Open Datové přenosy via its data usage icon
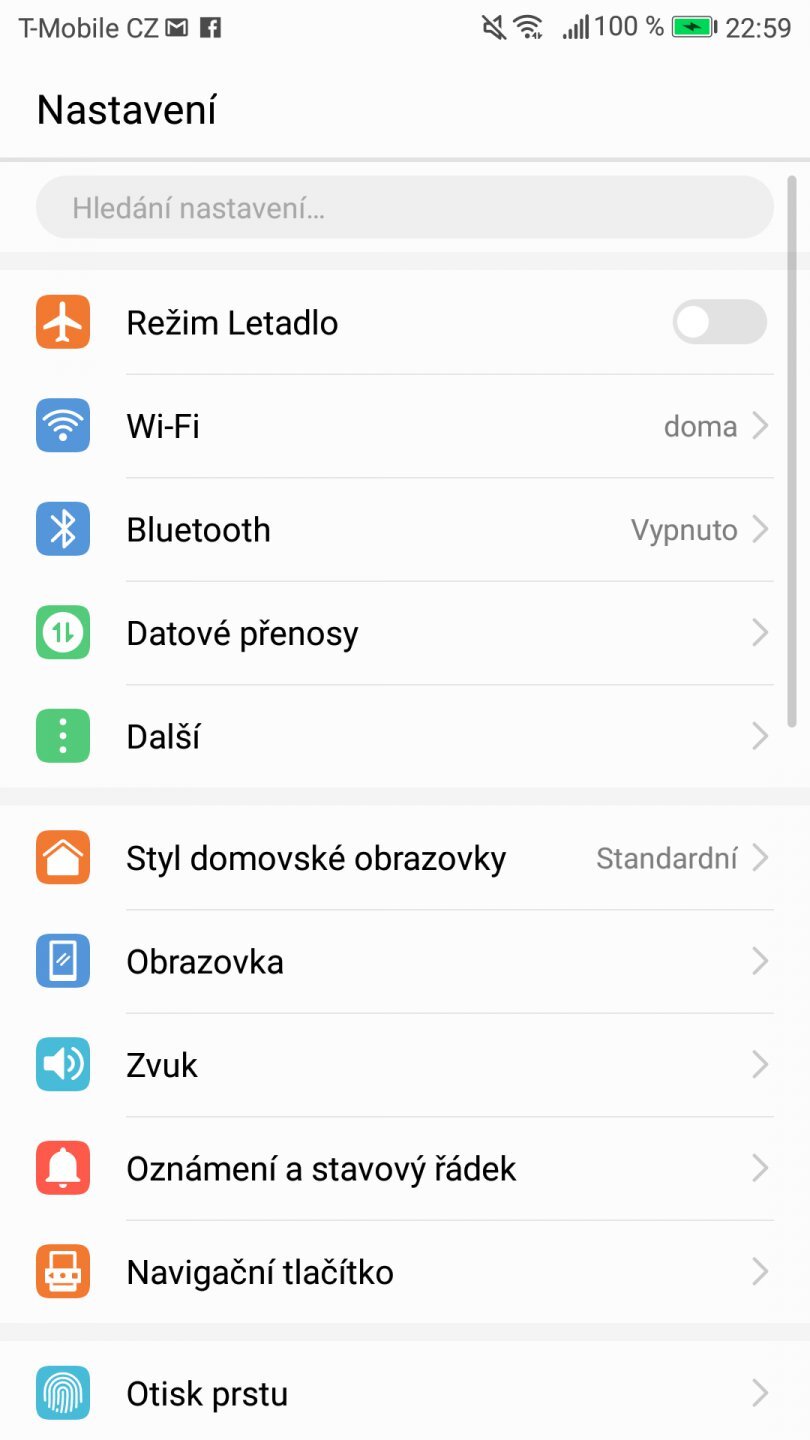 (x=62, y=632)
